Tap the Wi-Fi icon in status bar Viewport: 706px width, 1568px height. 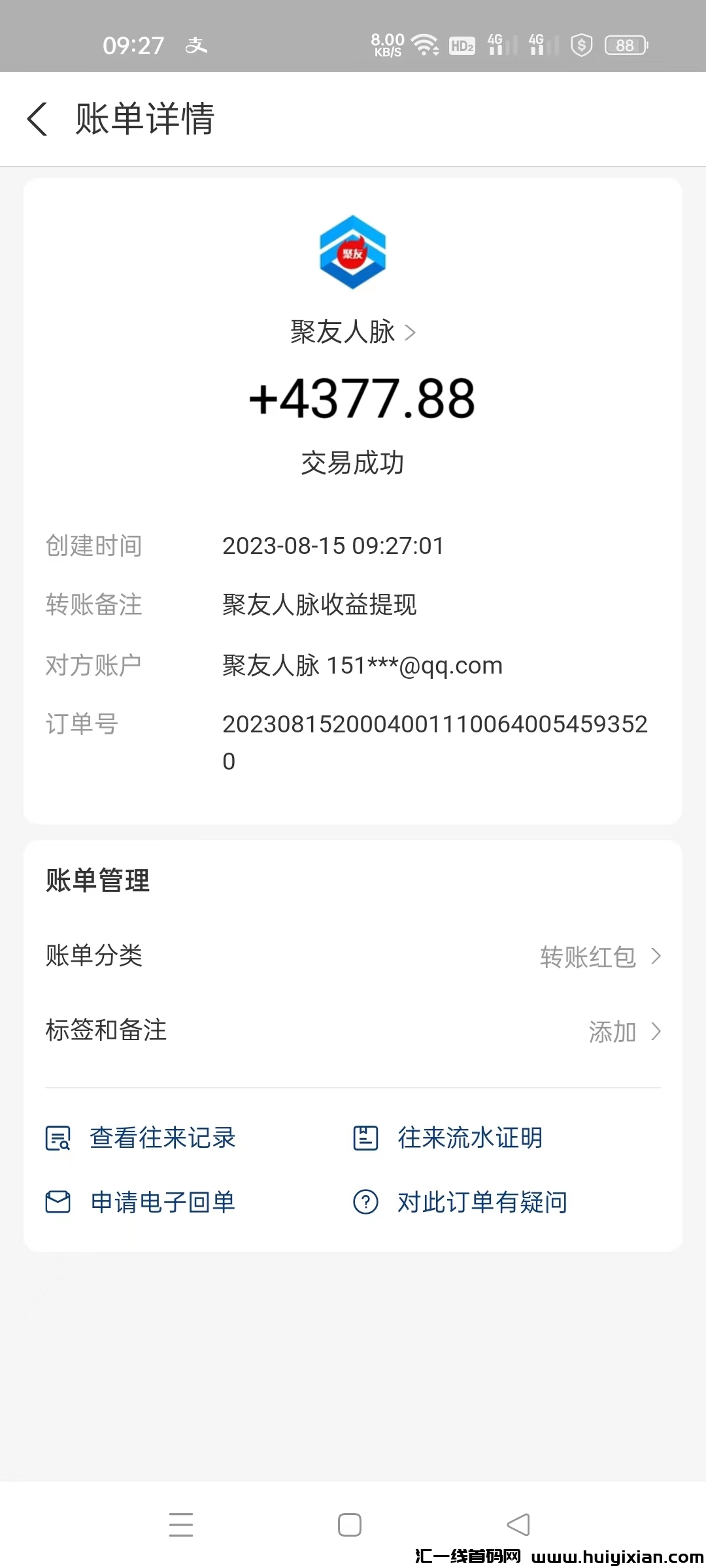(425, 44)
